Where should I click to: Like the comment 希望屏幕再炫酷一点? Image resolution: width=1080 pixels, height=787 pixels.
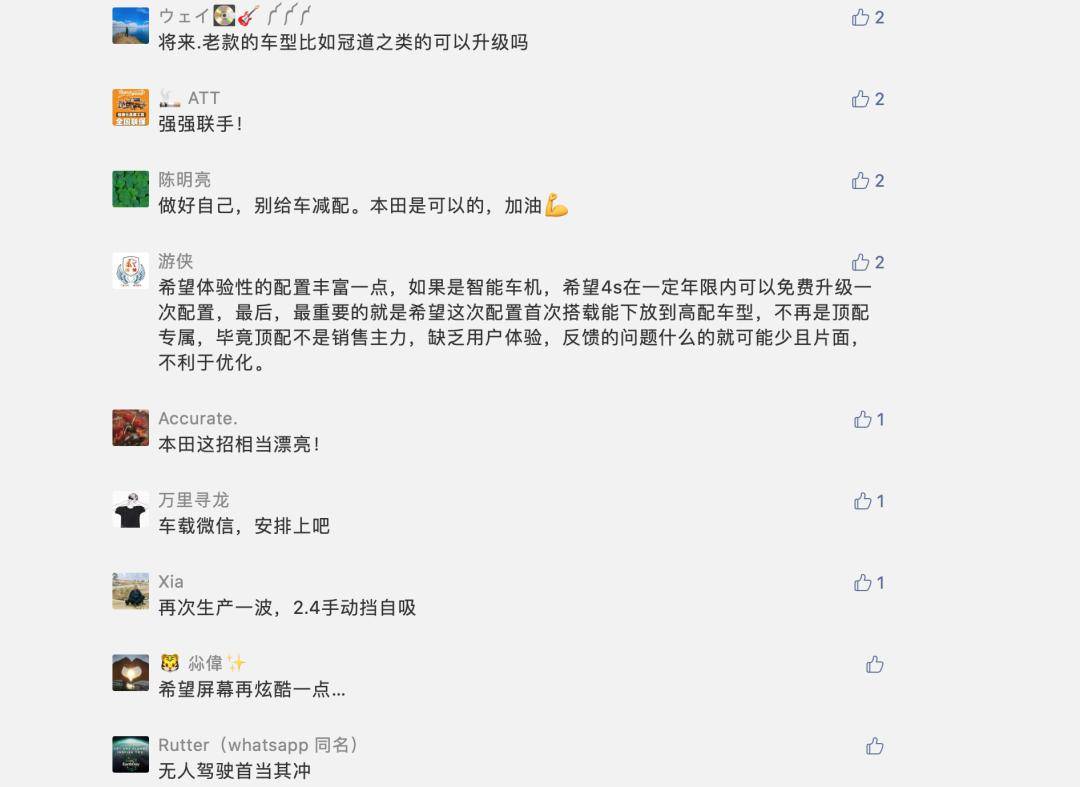click(875, 664)
